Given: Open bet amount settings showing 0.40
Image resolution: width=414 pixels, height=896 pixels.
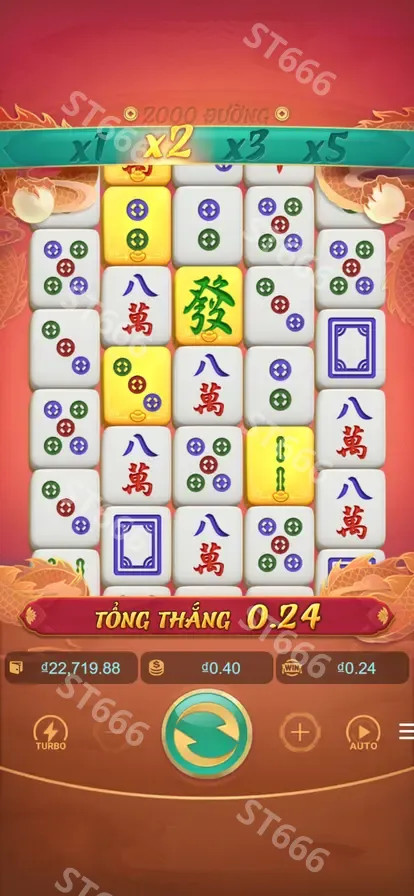Looking at the screenshot, I should point(206,668).
